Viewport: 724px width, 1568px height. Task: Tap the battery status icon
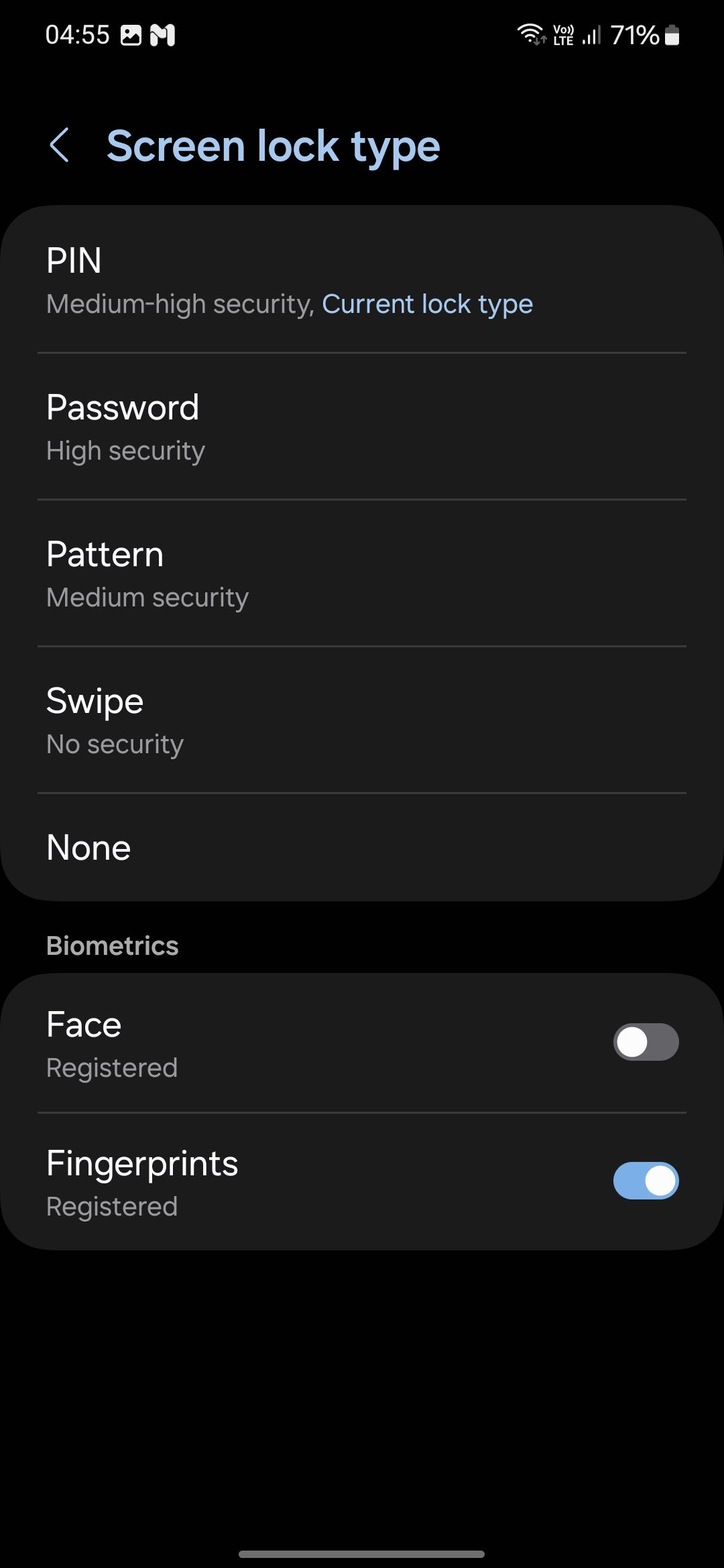672,35
